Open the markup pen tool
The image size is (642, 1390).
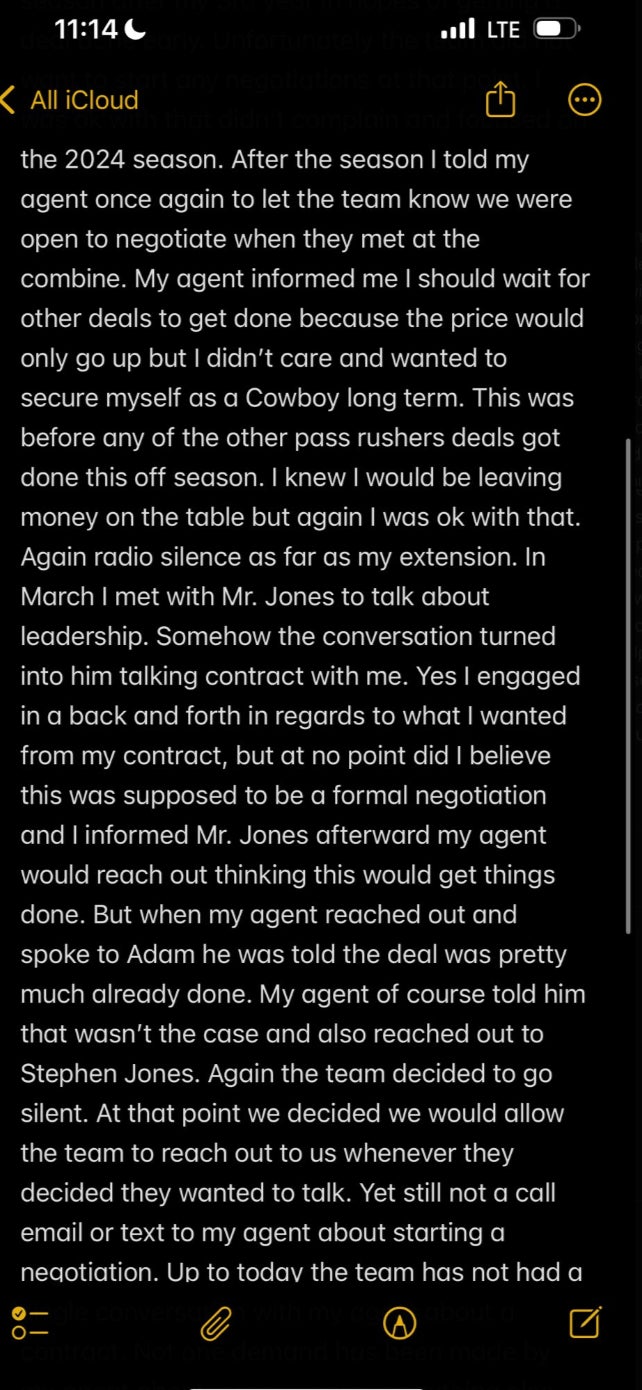click(x=400, y=1323)
